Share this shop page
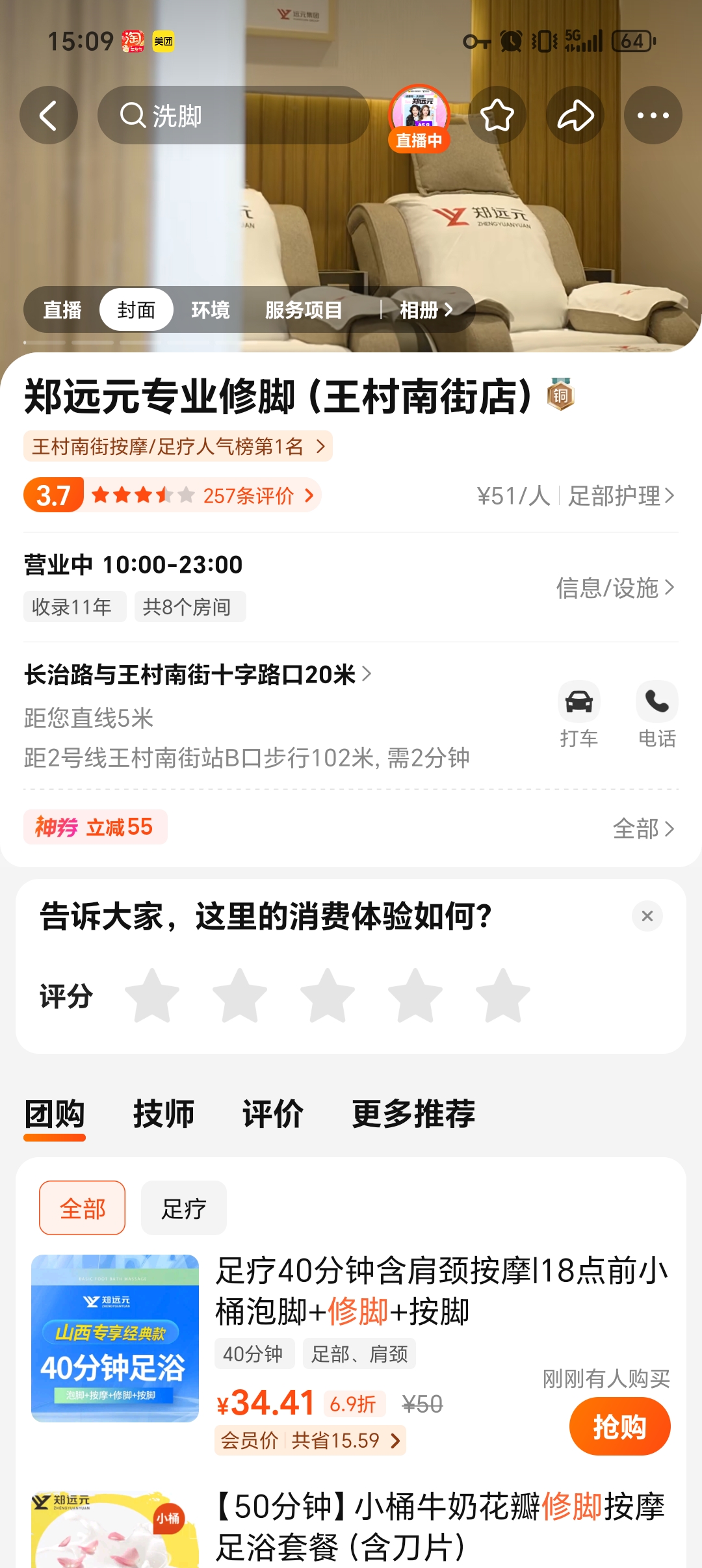Image resolution: width=702 pixels, height=1568 pixels. point(575,116)
